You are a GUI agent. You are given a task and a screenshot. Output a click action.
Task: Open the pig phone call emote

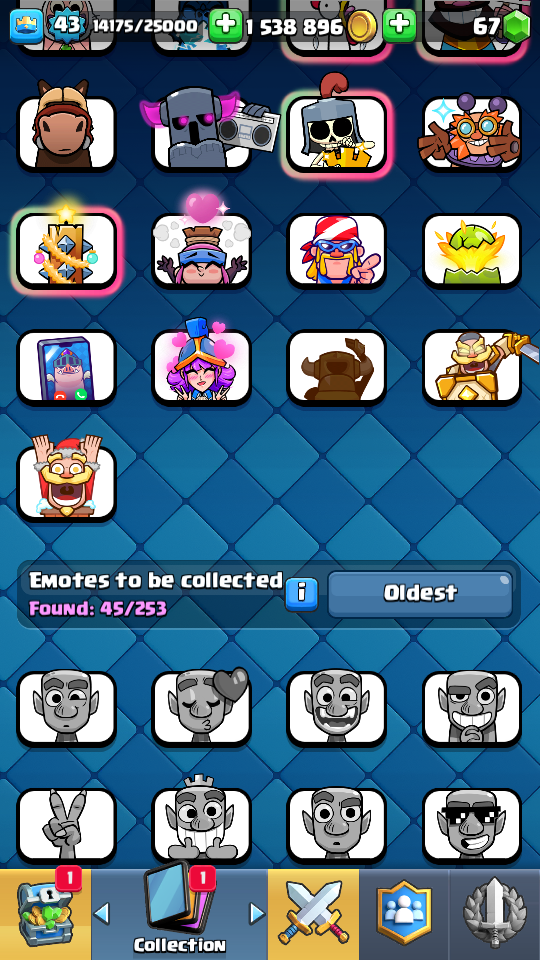coord(66,366)
